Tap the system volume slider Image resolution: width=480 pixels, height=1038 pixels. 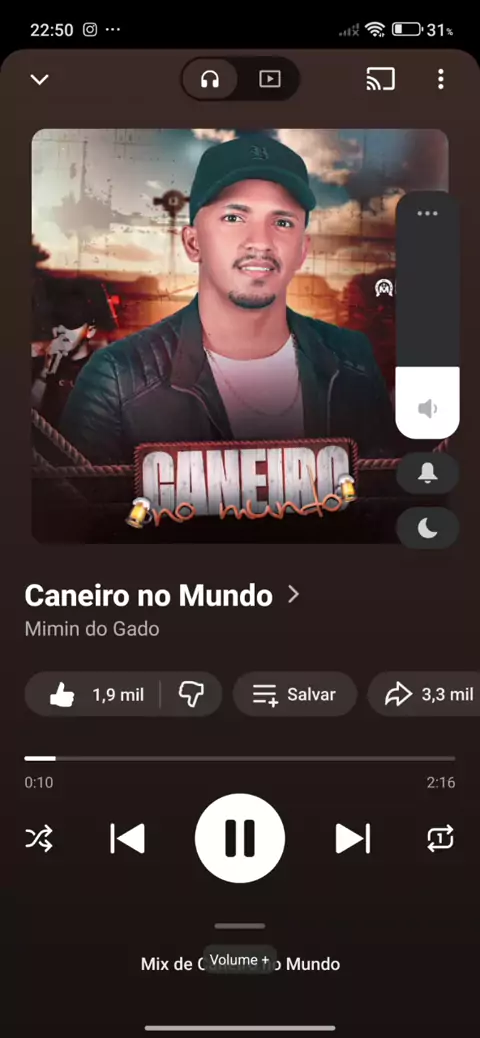(x=428, y=316)
